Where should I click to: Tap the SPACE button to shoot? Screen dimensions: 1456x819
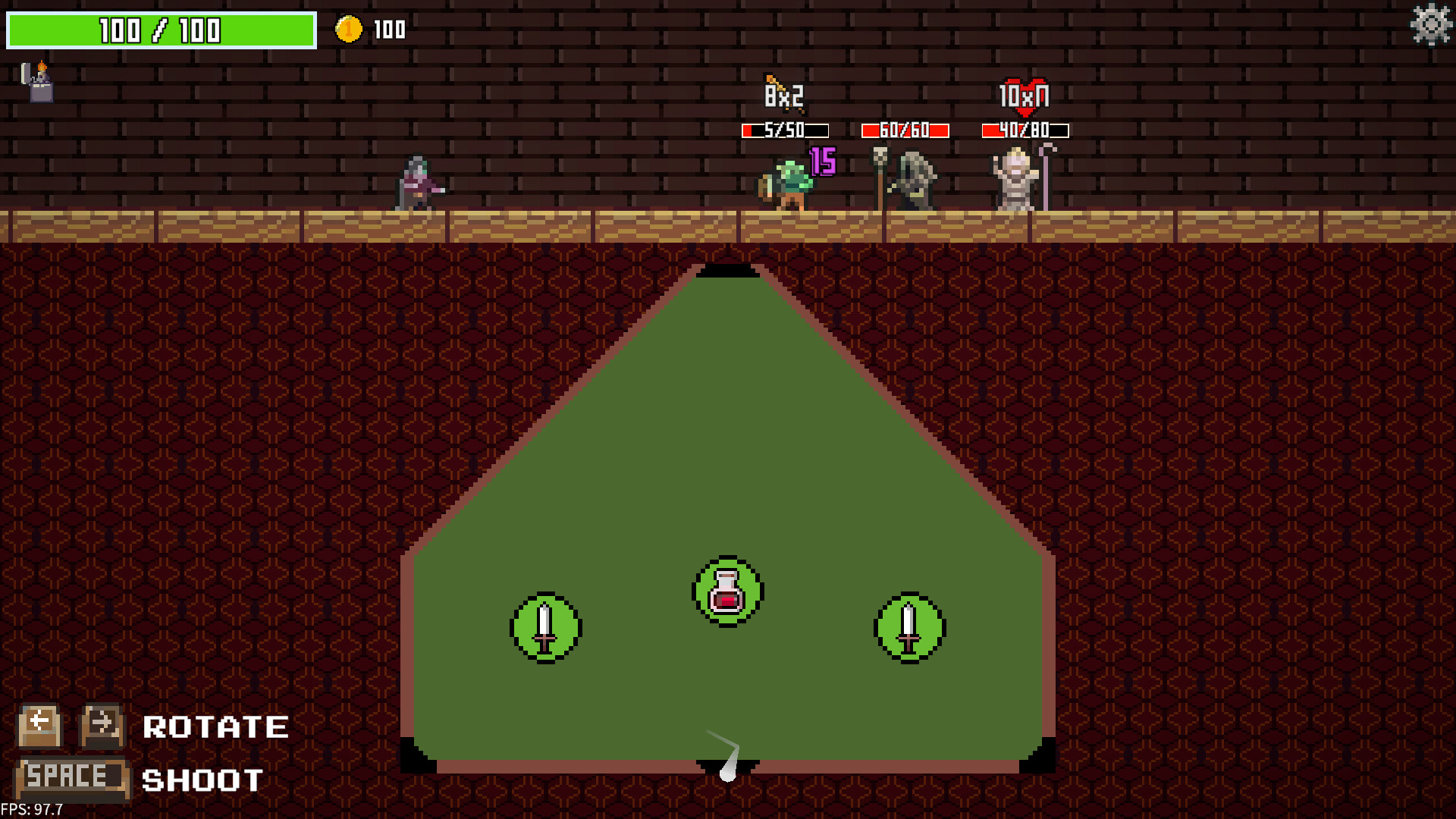71,779
